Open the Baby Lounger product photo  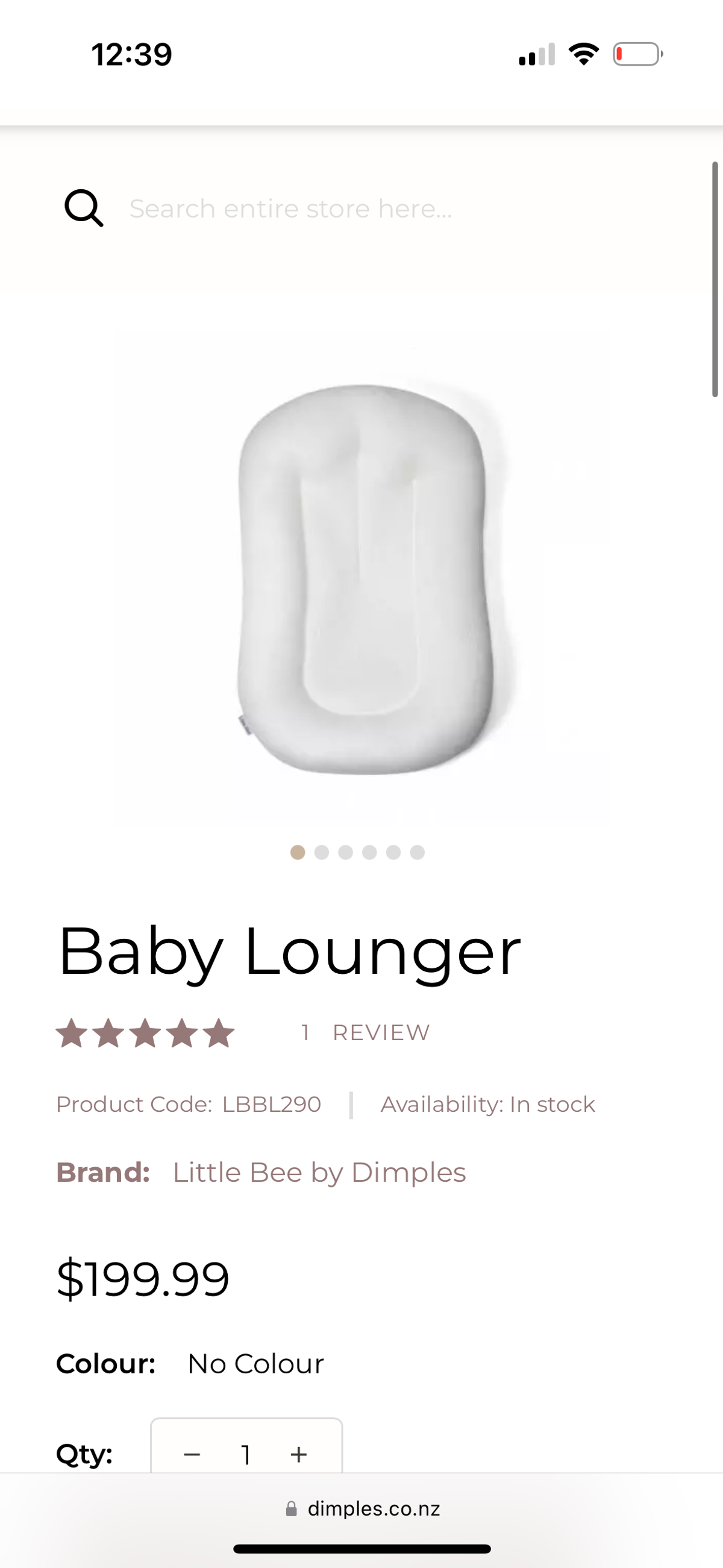click(363, 579)
